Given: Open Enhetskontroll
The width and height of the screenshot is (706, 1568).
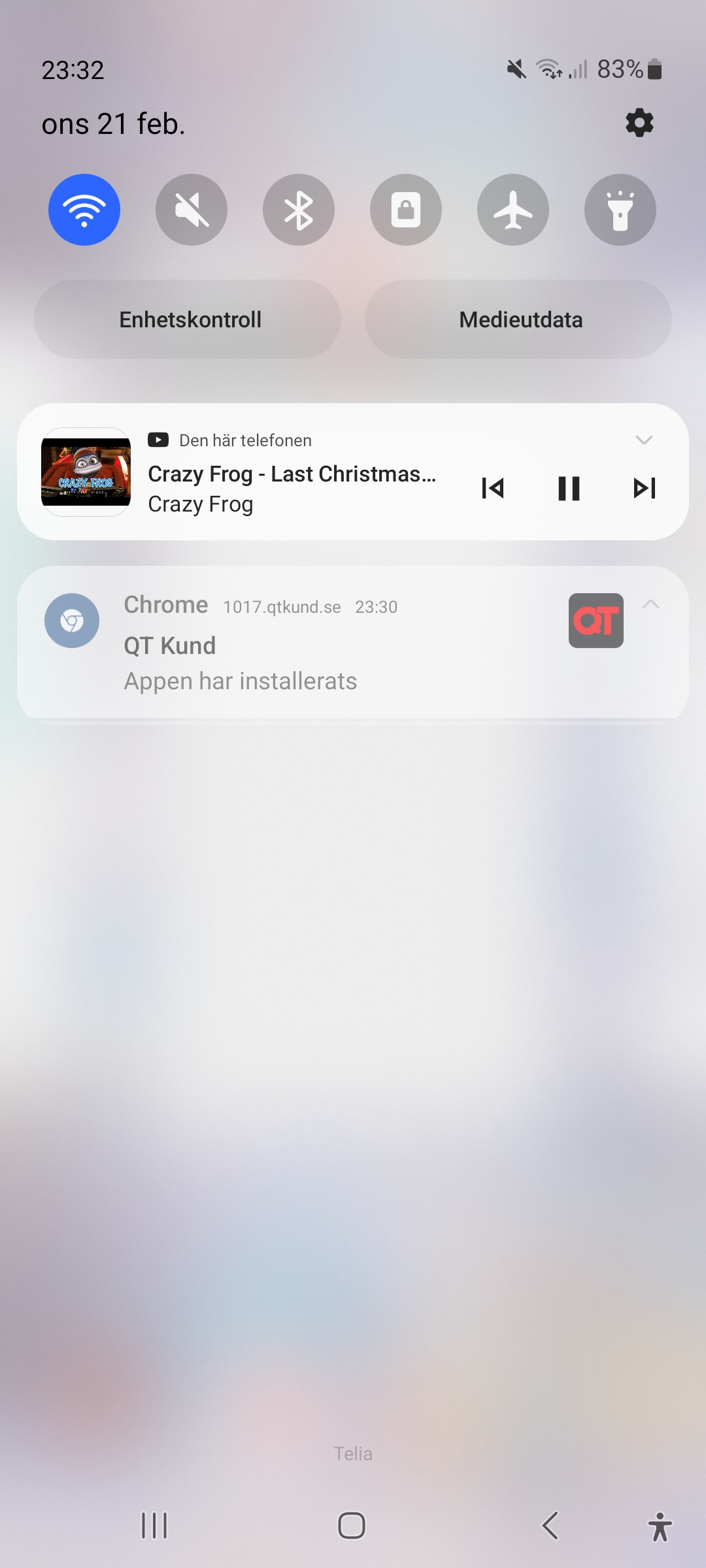Looking at the screenshot, I should (x=190, y=319).
